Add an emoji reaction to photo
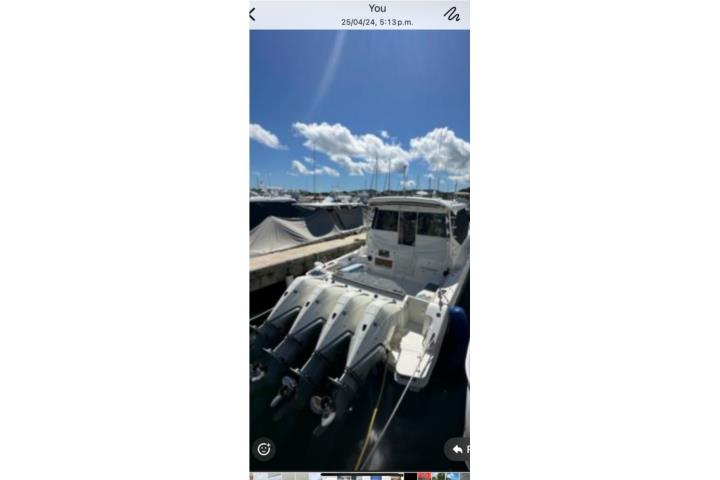 [264, 449]
